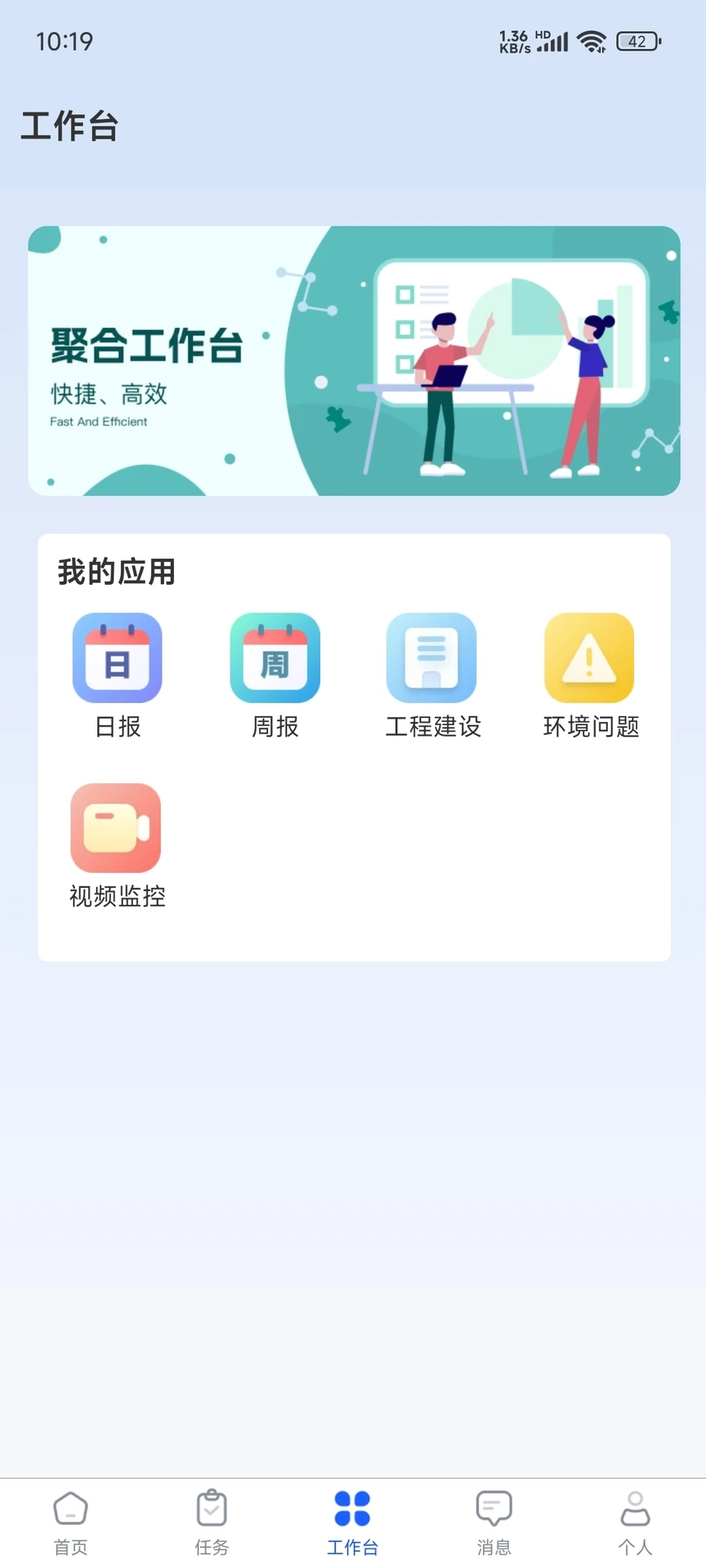Tap the Wi-Fi icon in the status bar
The image size is (706, 1568).
coord(592,41)
